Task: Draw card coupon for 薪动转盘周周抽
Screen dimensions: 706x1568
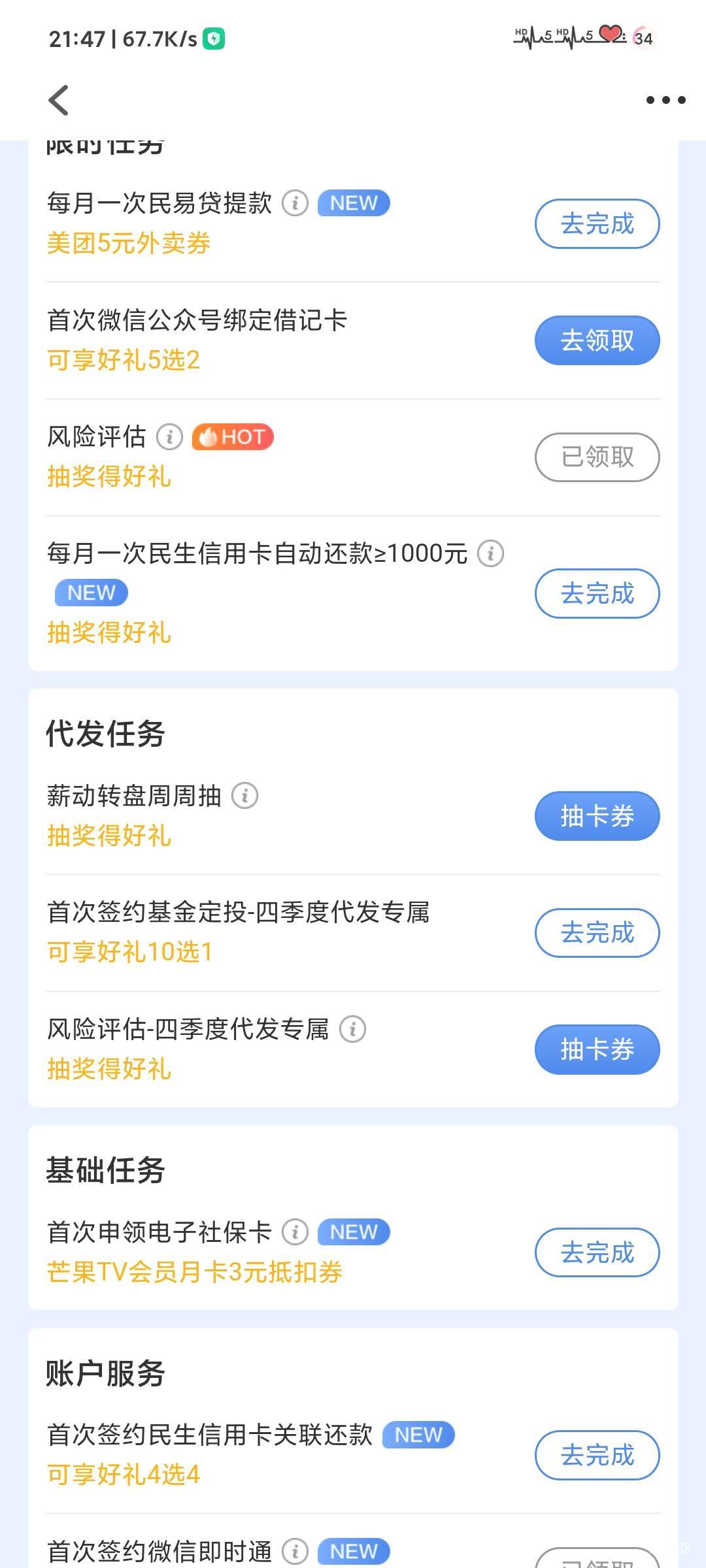Action: [x=597, y=816]
